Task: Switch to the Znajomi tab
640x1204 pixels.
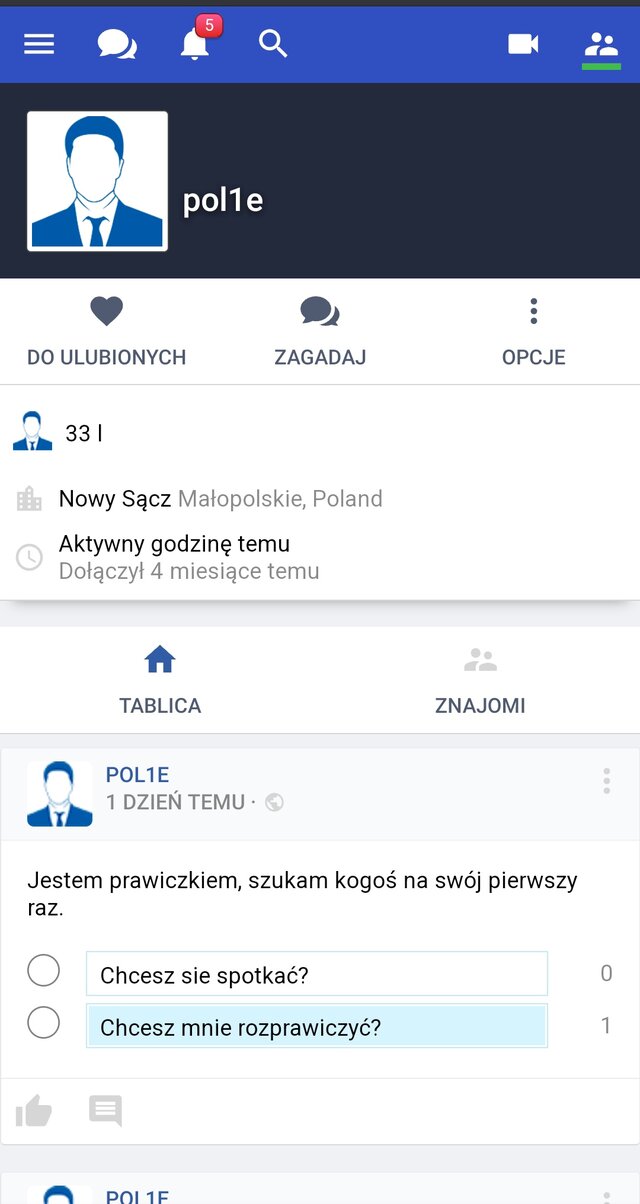Action: (480, 680)
